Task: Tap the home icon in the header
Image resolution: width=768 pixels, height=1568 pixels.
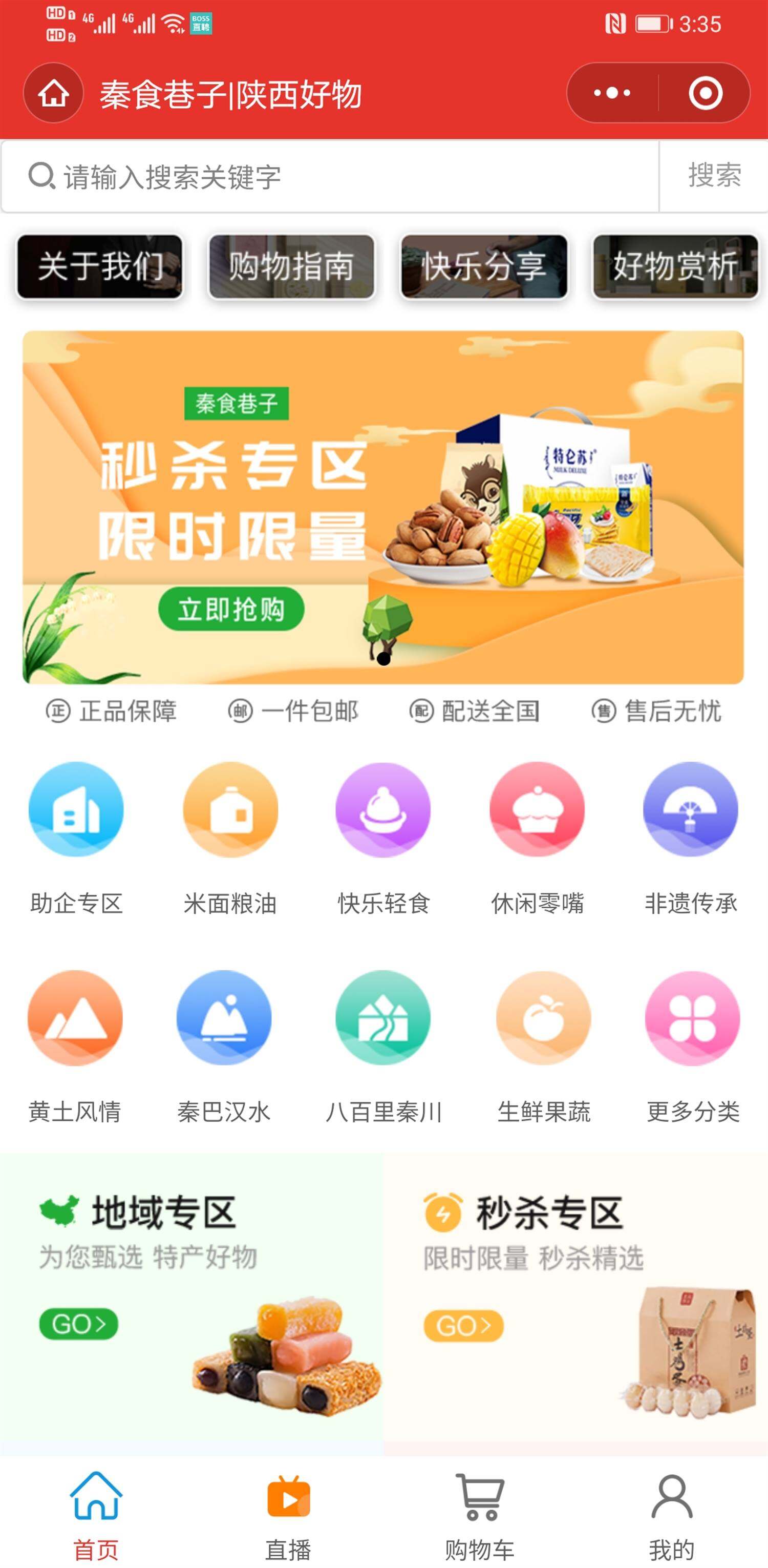Action: pyautogui.click(x=54, y=94)
